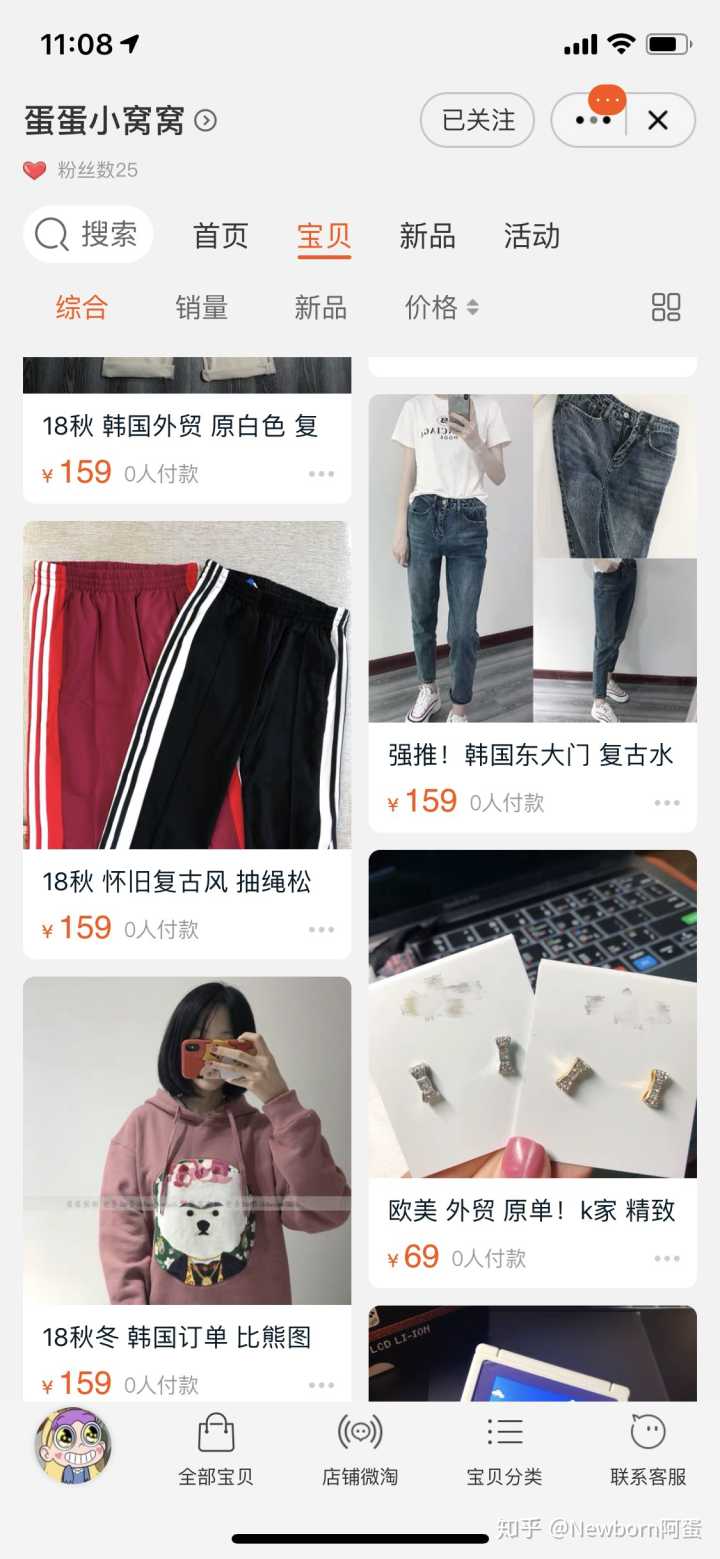Open 宝贝分类 categories
This screenshot has height=1559, width=720.
(x=504, y=1450)
